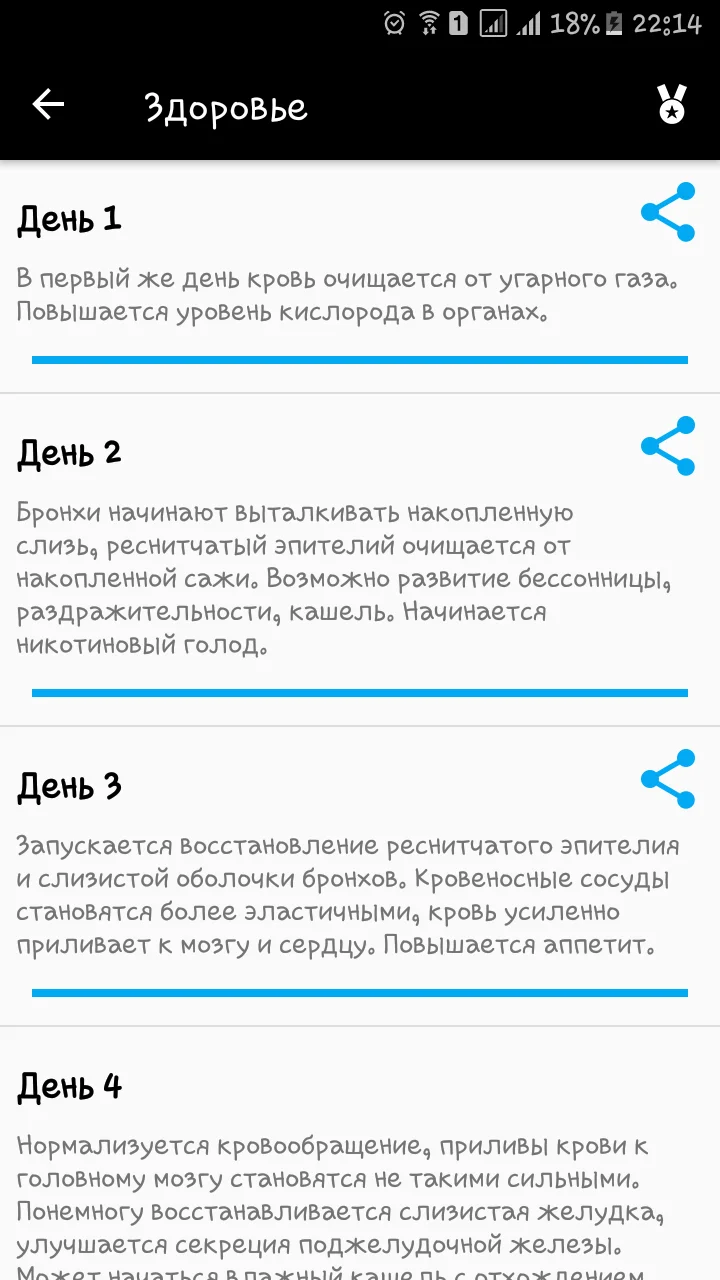Tap the SIM card signal indicator
Image resolution: width=720 pixels, height=1280 pixels.
pos(458,22)
